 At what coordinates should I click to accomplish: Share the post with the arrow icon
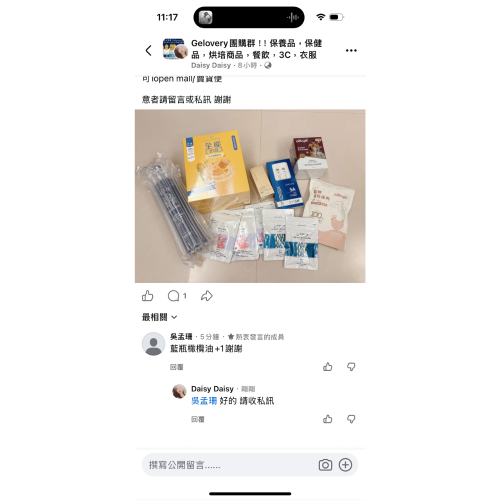[207, 296]
